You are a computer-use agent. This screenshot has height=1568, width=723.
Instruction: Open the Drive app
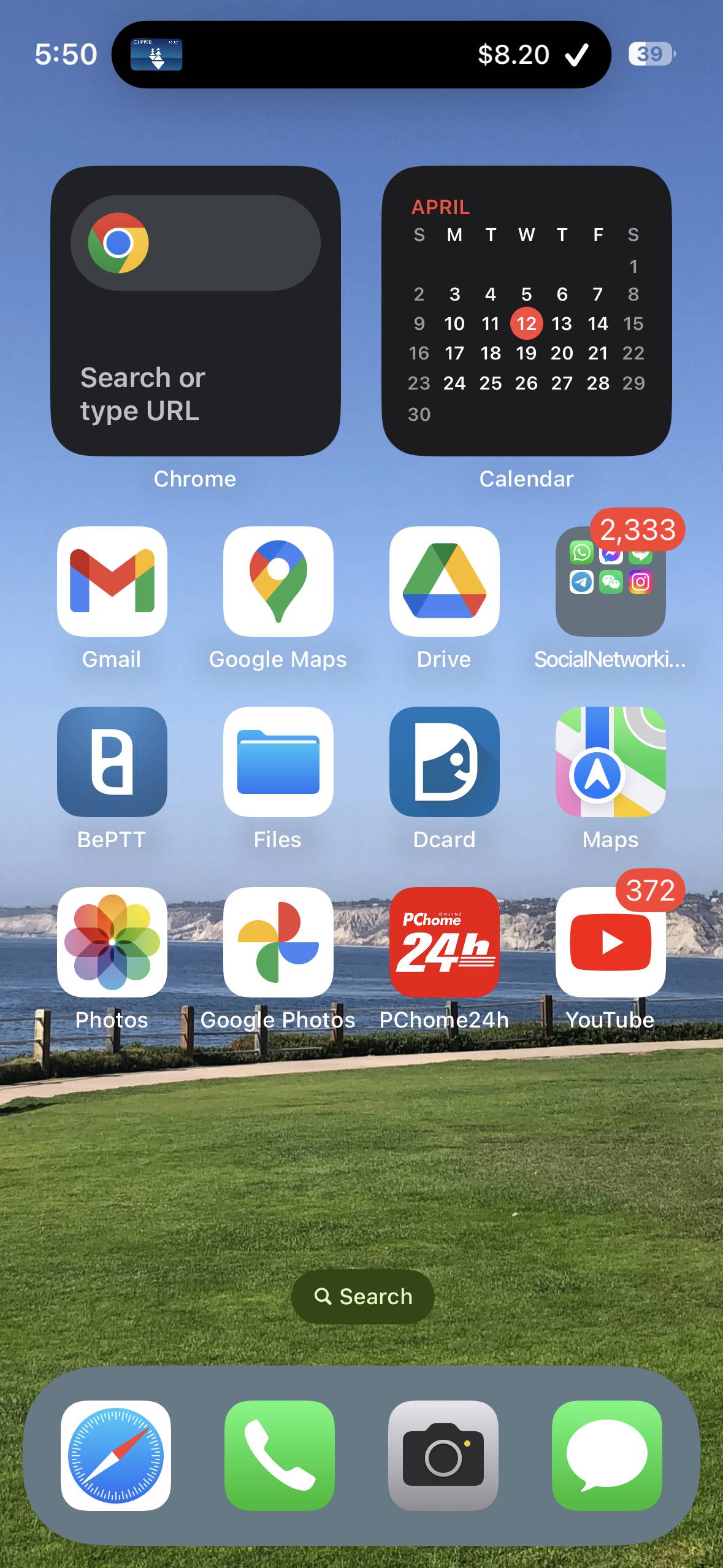click(x=445, y=582)
